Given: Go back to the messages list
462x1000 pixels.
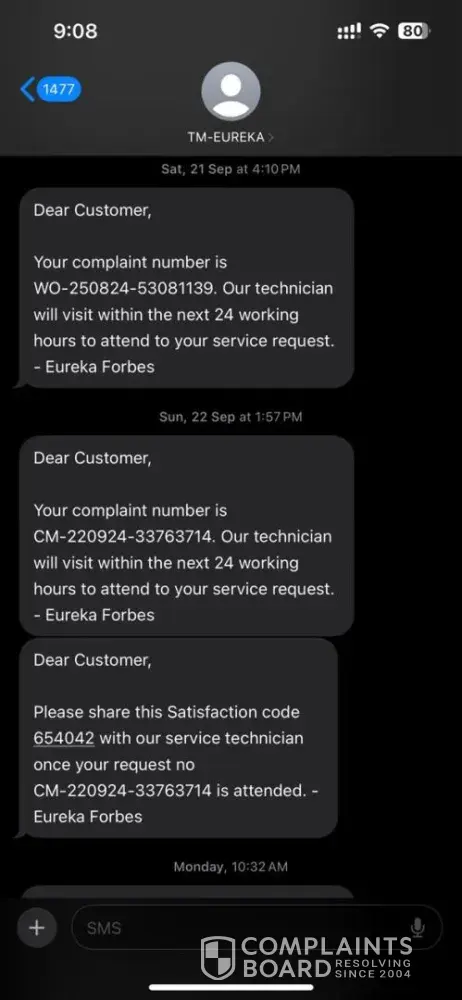Looking at the screenshot, I should tap(50, 89).
